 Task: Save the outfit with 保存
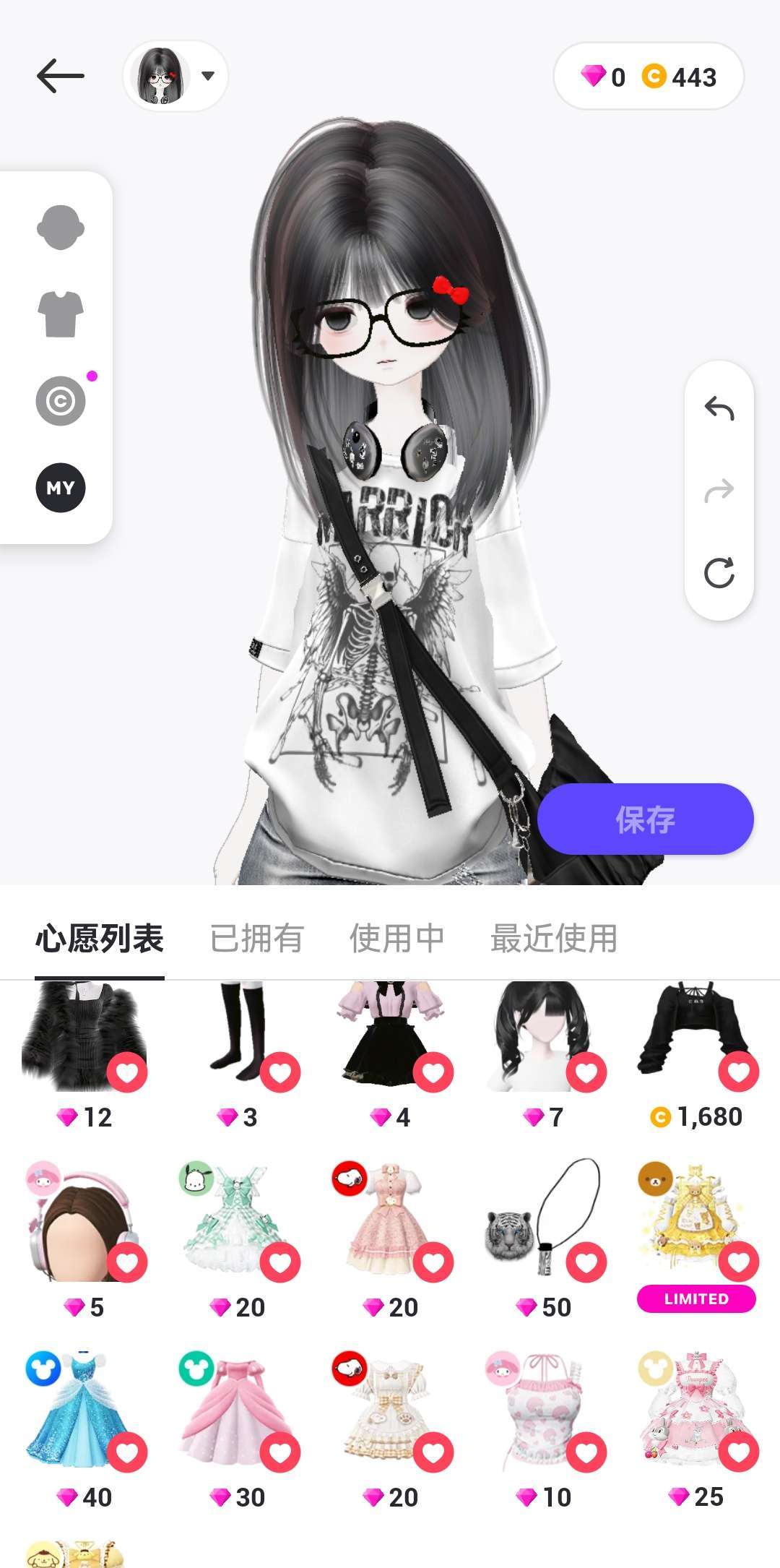click(x=645, y=819)
